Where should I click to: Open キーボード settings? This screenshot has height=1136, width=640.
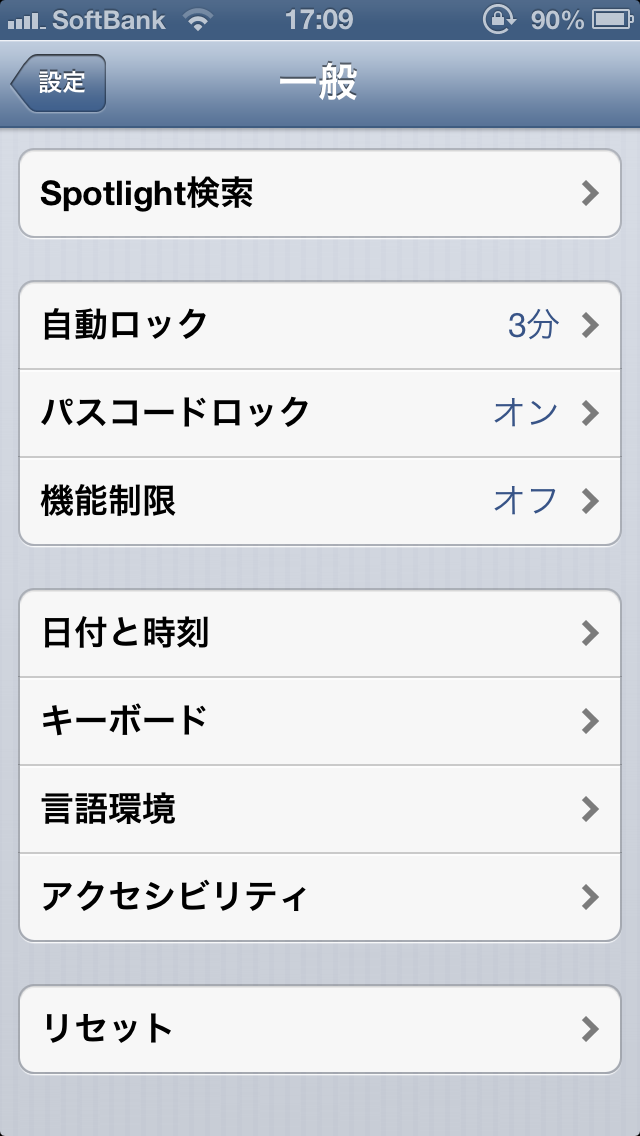click(x=320, y=721)
